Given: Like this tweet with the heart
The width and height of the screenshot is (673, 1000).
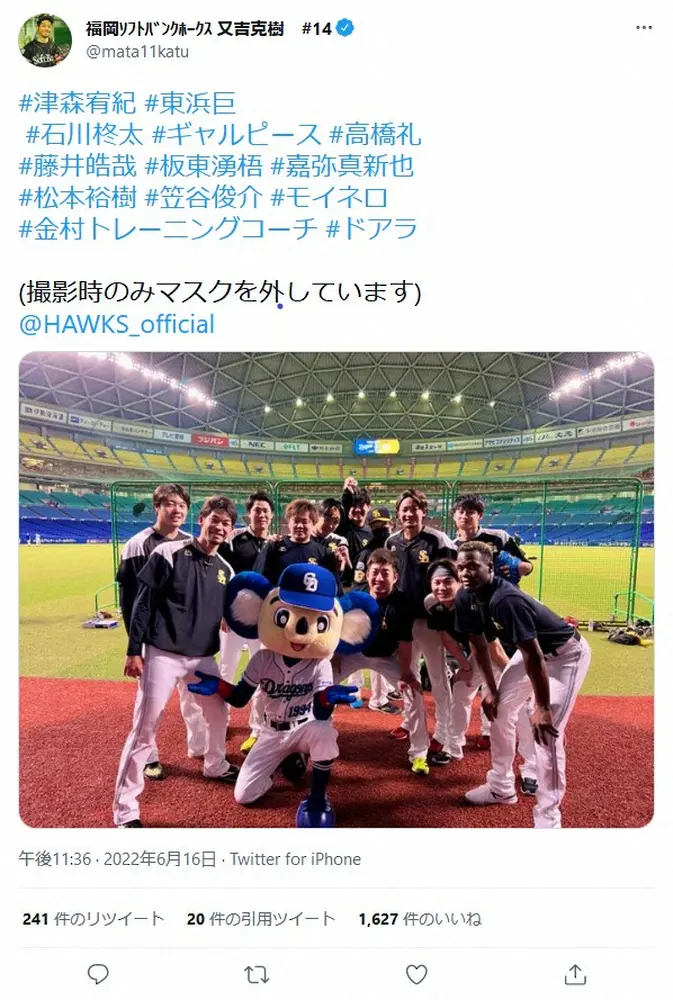Looking at the screenshot, I should click(416, 973).
